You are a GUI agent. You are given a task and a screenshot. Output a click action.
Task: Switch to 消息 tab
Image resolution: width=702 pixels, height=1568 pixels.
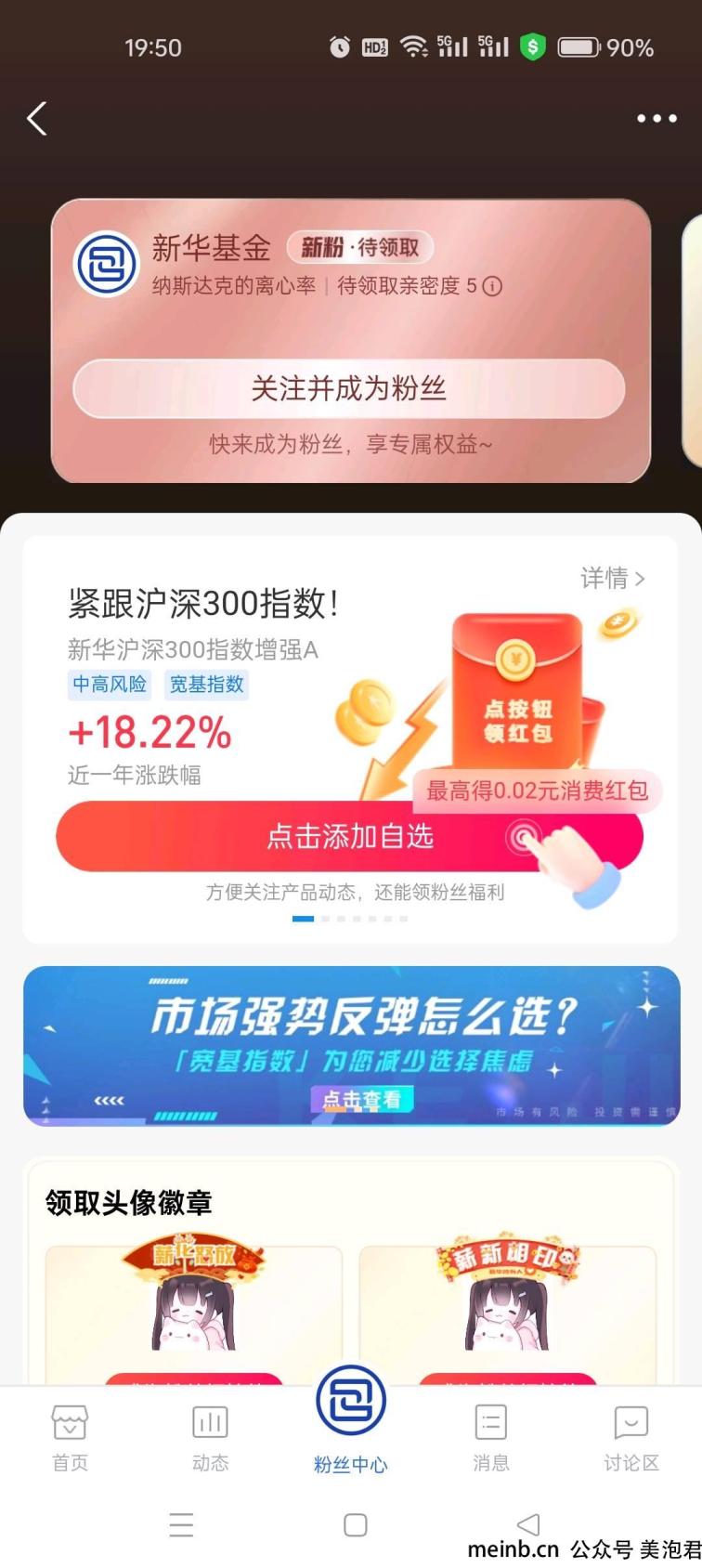tap(491, 1438)
